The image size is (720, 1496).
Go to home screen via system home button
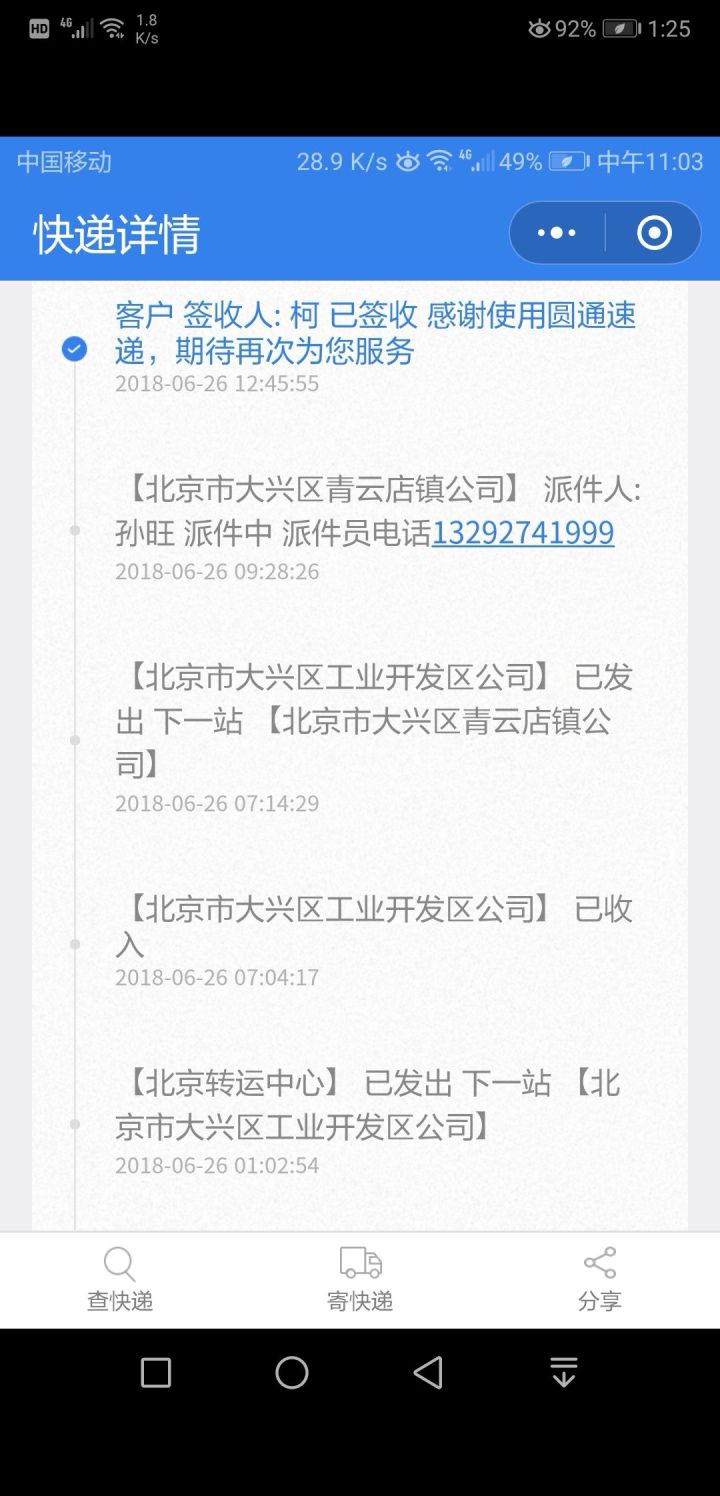click(292, 1373)
